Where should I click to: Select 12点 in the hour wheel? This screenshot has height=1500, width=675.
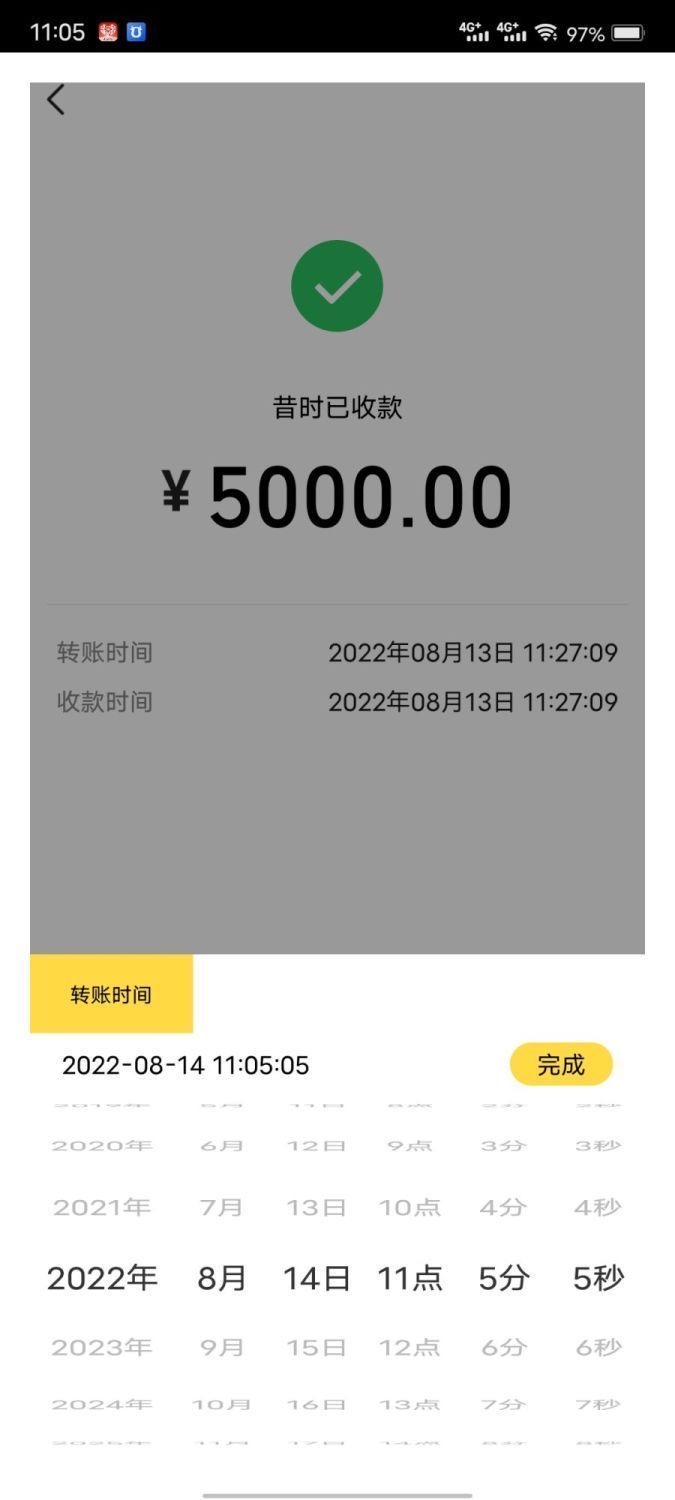(x=409, y=1348)
